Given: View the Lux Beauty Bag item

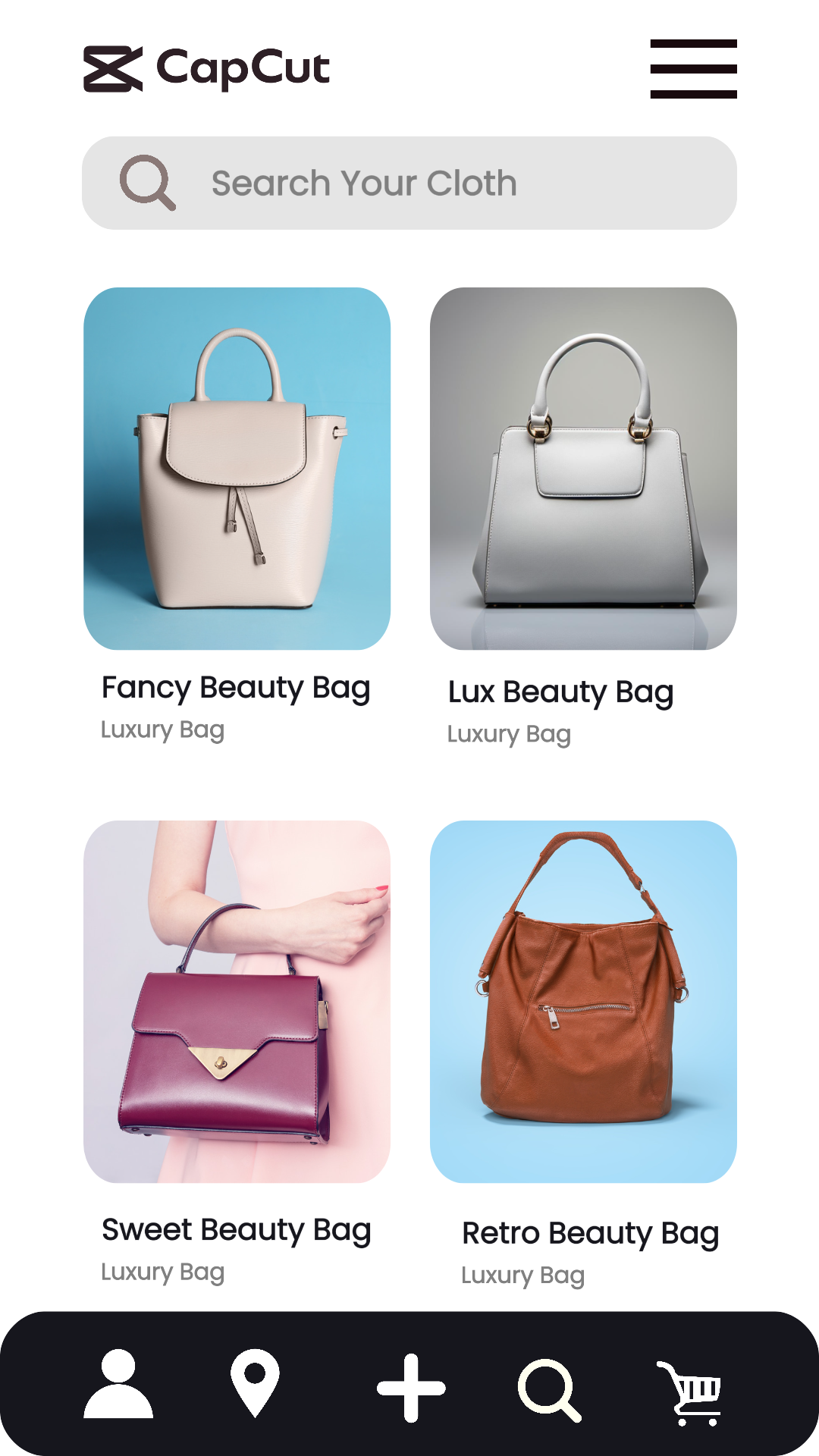Looking at the screenshot, I should 583,468.
